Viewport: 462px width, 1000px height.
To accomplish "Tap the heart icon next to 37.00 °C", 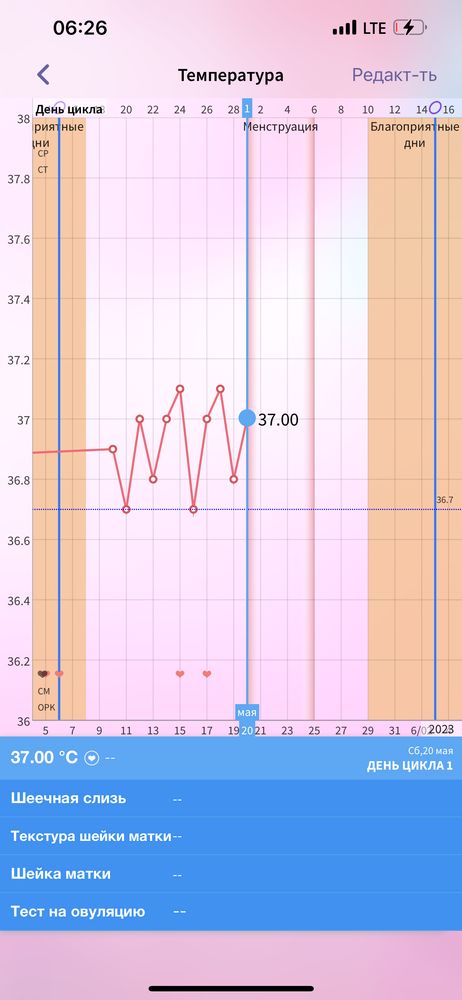I will coord(92,758).
